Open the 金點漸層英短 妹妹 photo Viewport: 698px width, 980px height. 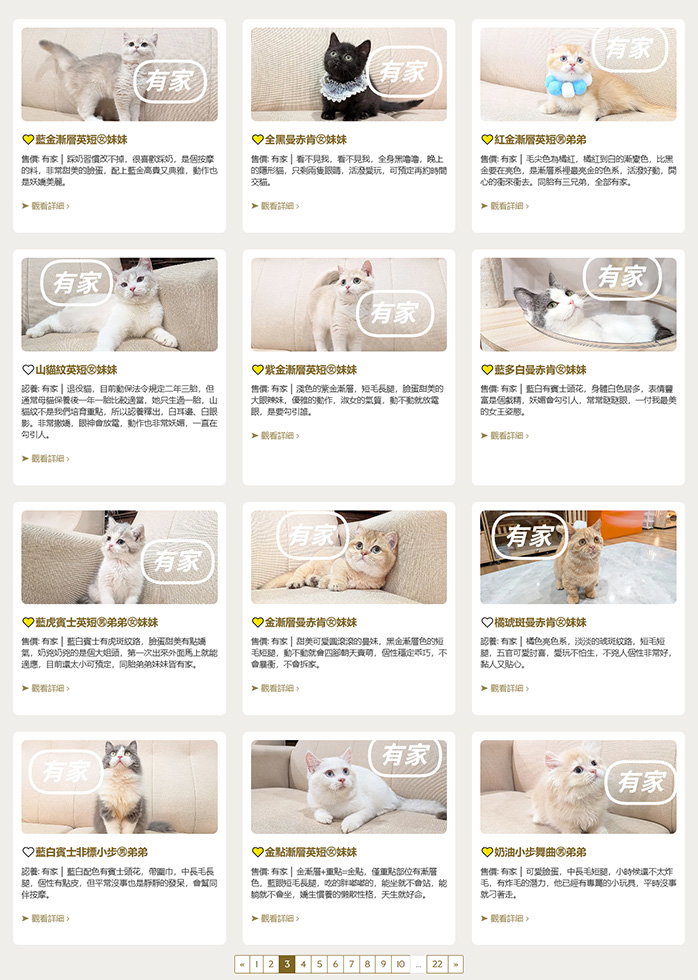coord(348,787)
